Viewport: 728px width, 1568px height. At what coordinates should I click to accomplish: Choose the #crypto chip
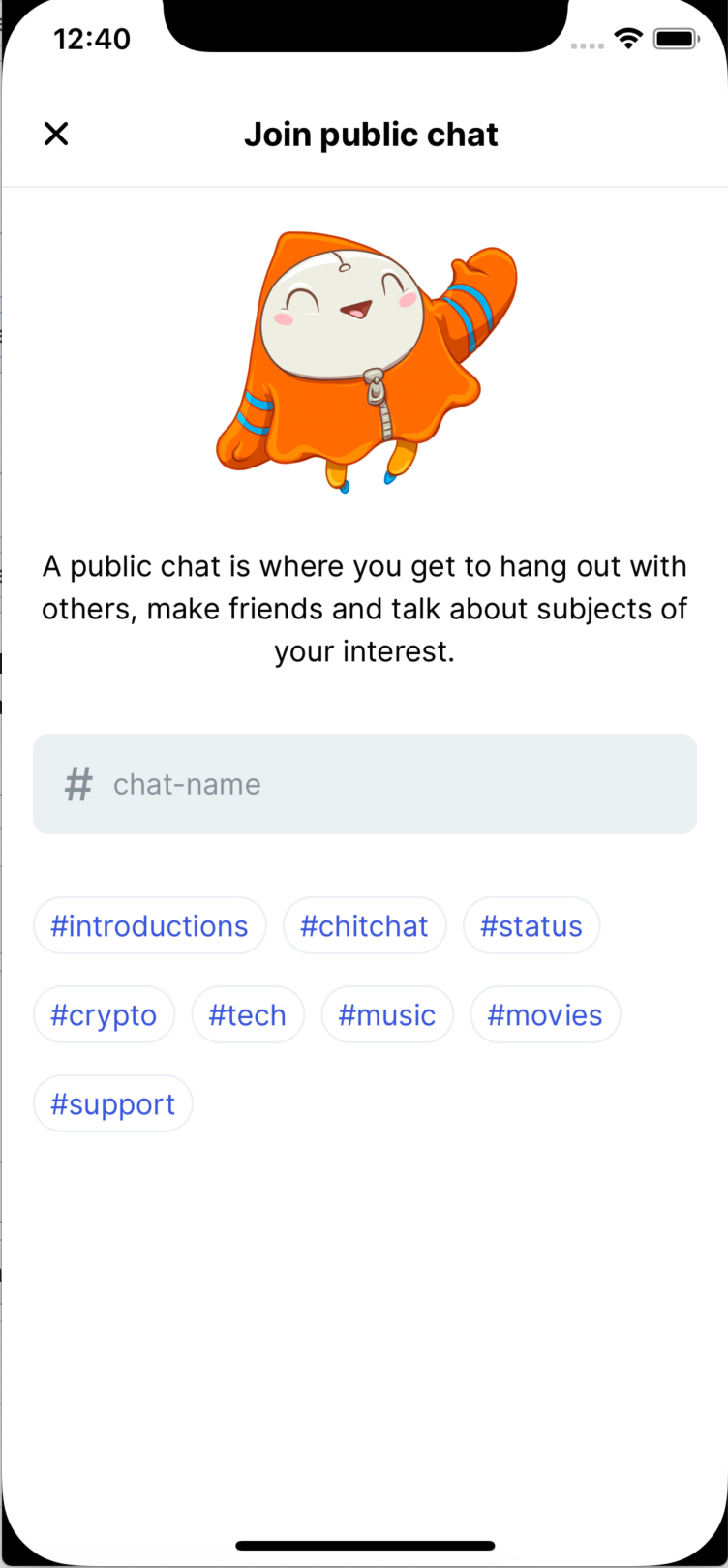tap(104, 1015)
